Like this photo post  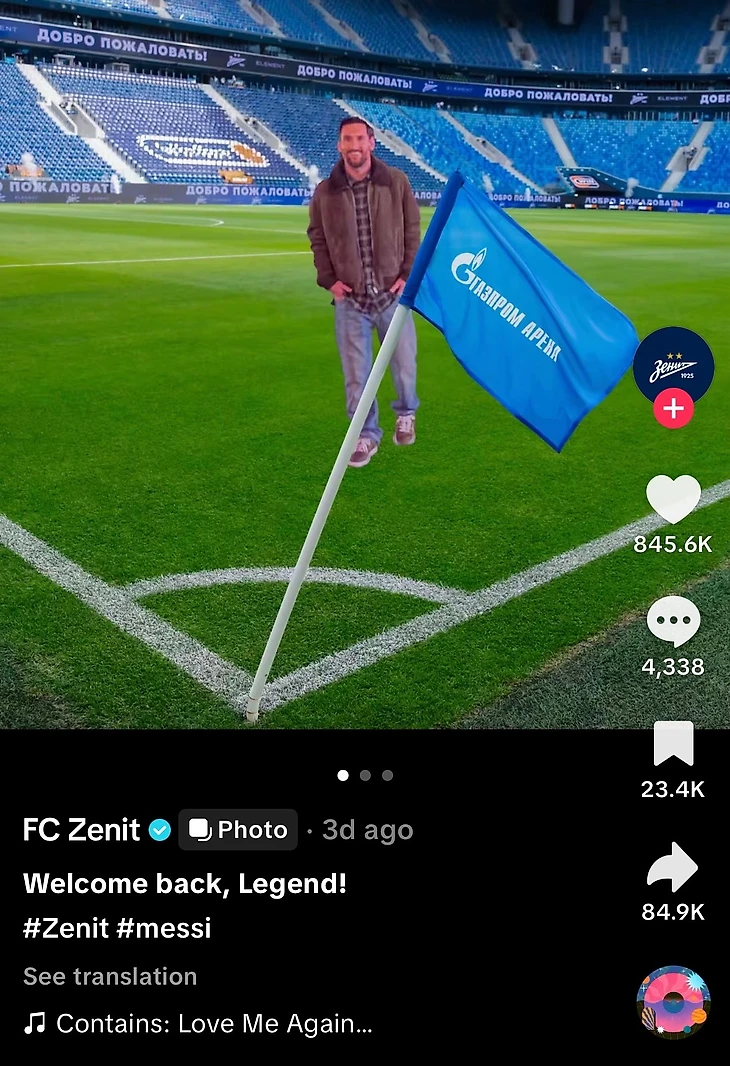click(673, 499)
